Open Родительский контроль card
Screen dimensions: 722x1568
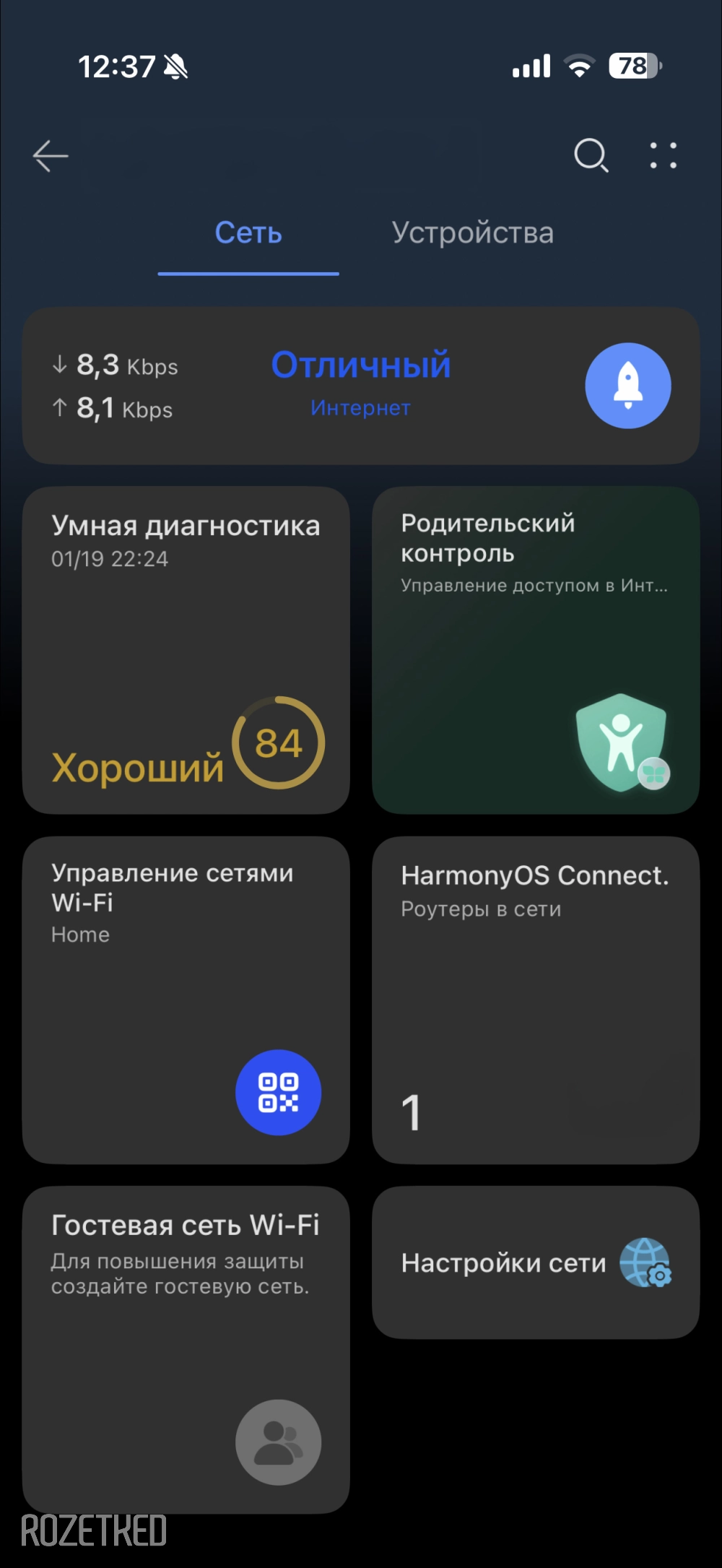click(535, 650)
